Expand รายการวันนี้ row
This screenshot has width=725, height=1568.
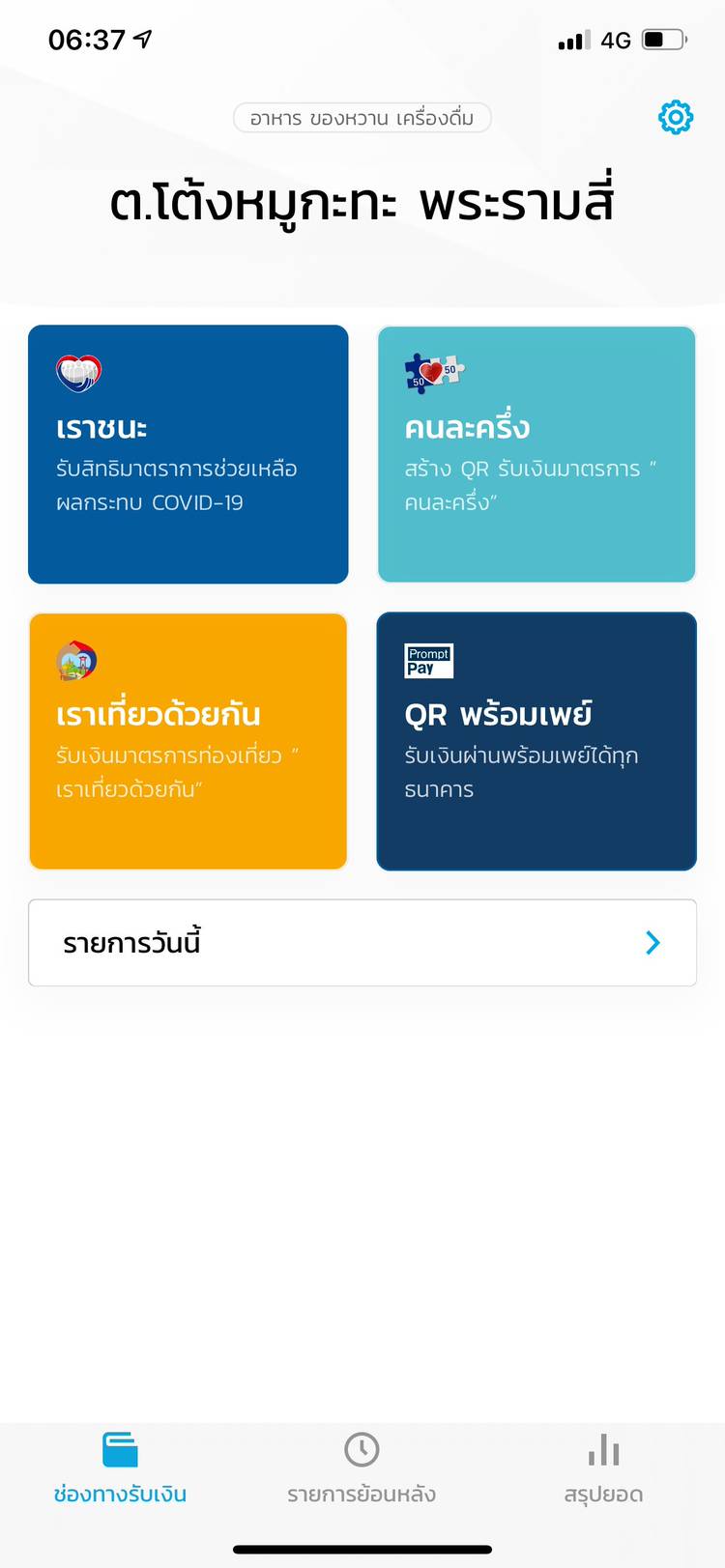pyautogui.click(x=362, y=943)
